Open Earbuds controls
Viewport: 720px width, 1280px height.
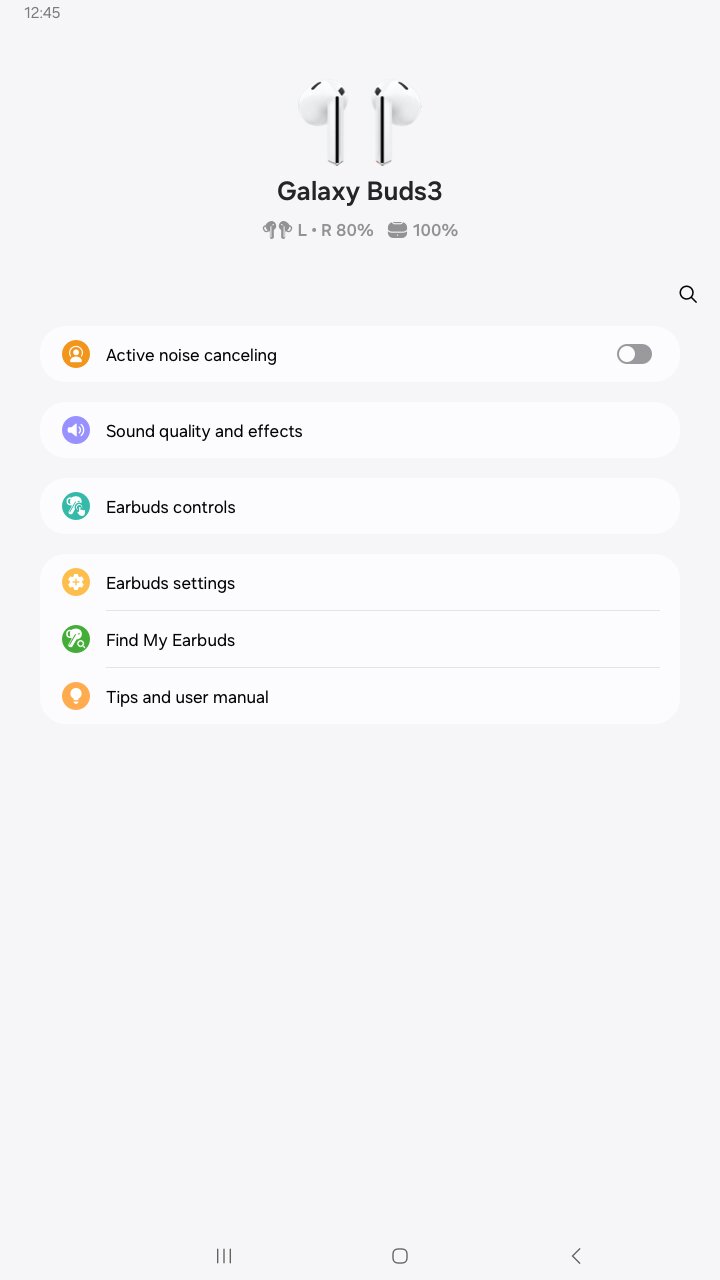coord(360,507)
